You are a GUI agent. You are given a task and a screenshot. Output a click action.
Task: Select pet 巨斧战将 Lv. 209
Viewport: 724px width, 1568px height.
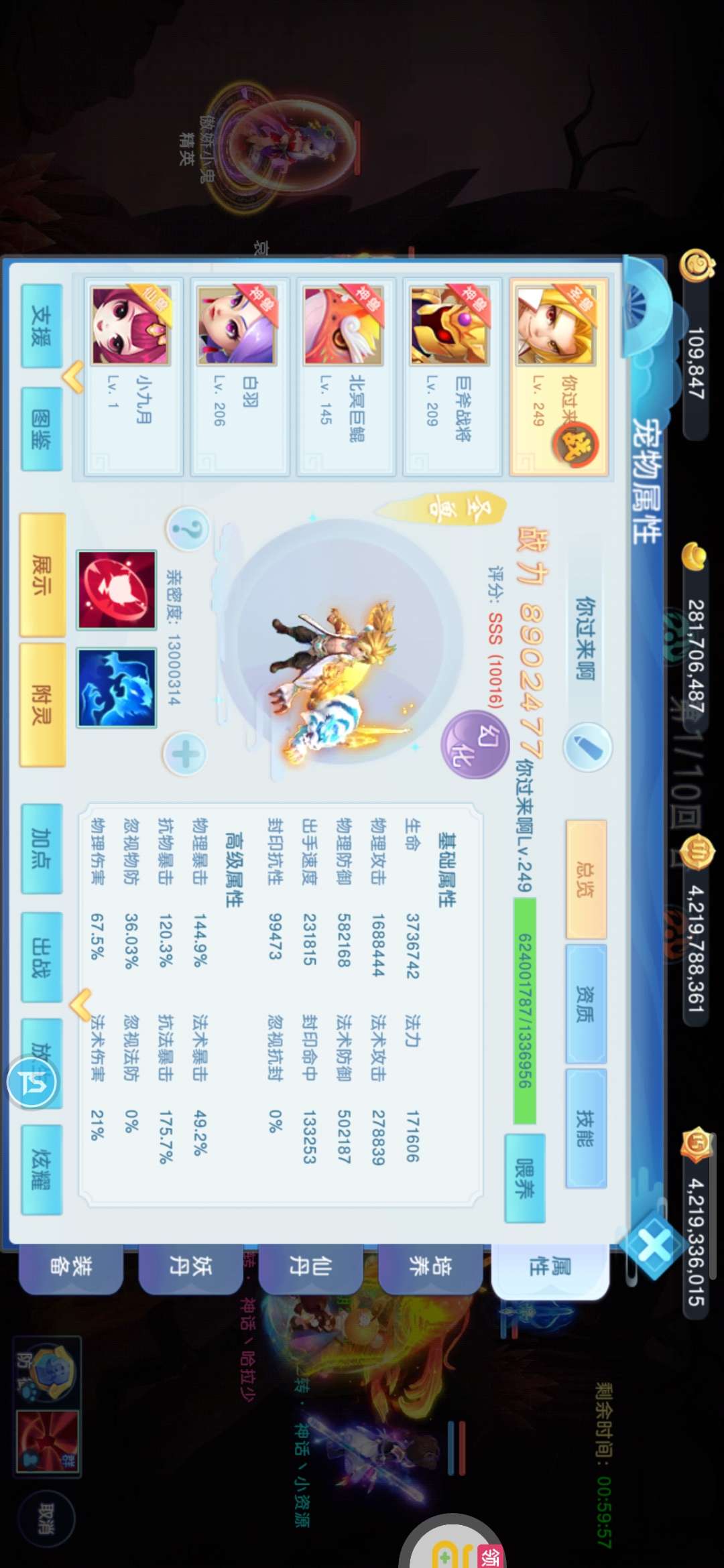pos(452,377)
